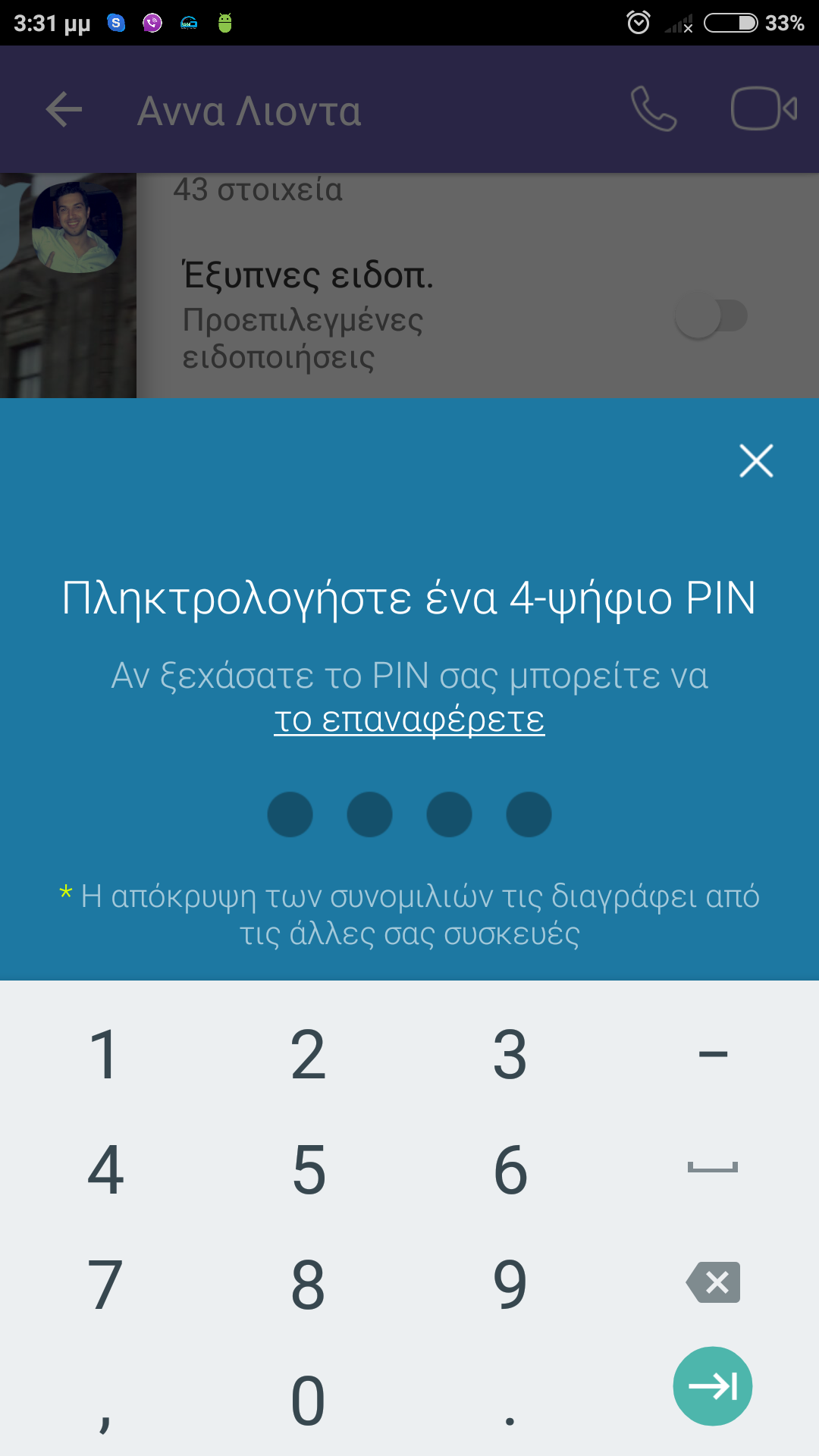Enter digit 1 on the keypad

(104, 1054)
